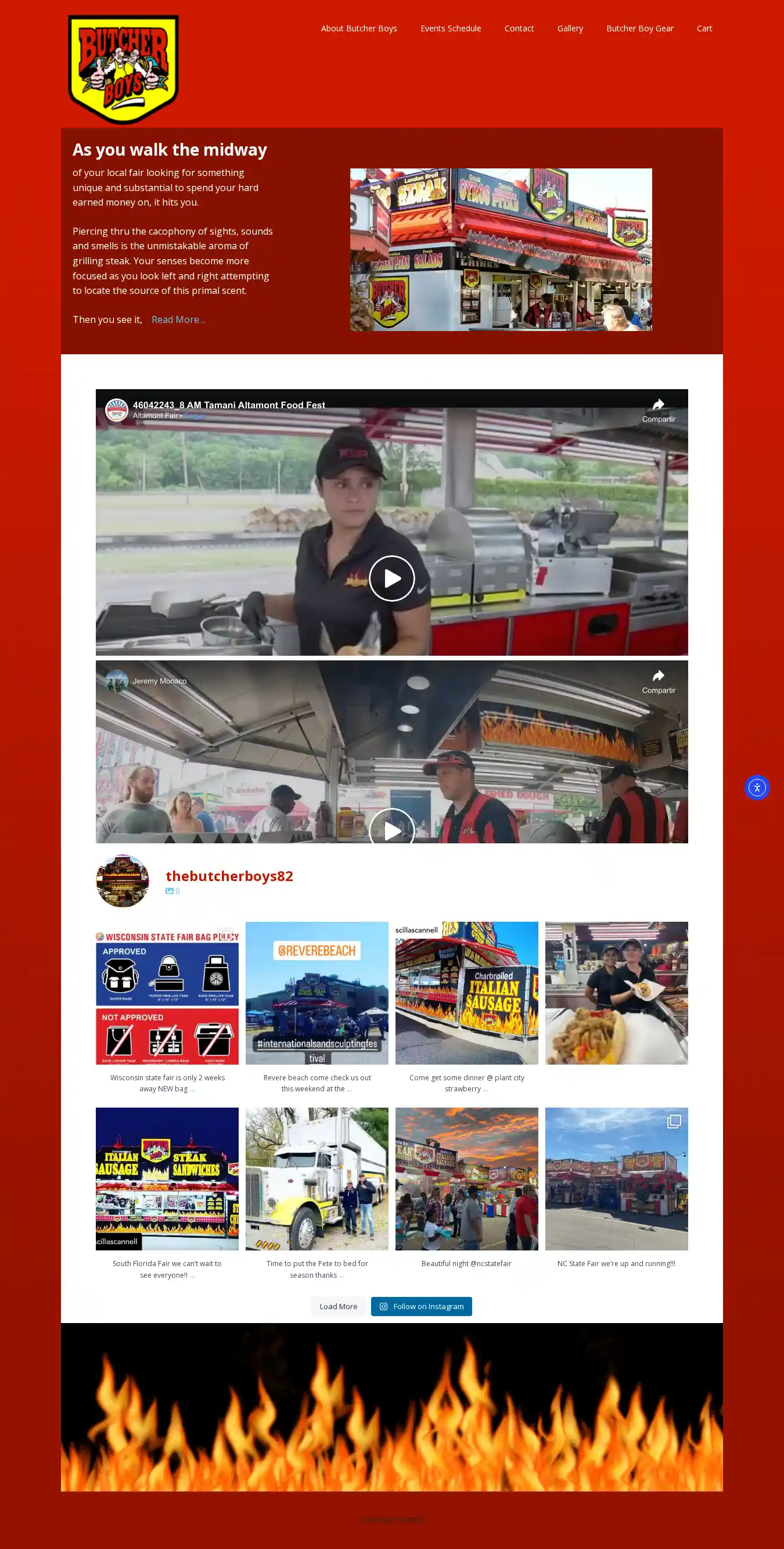The width and height of the screenshot is (784, 1549).
Task: Open the South Florida Fair post
Action: pyautogui.click(x=167, y=1178)
